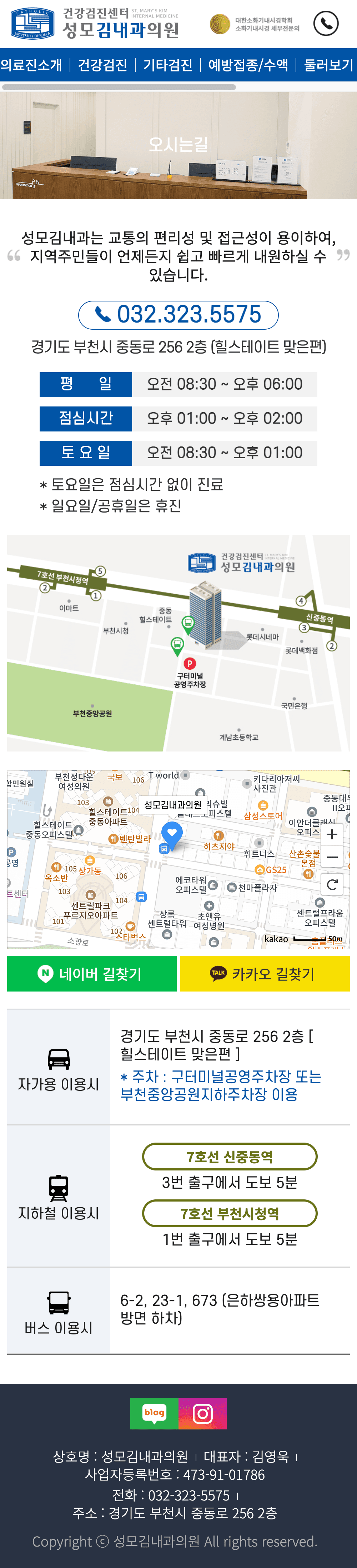The height and width of the screenshot is (1568, 357).
Task: Get directions with 카카오 길찾기
Action: pyautogui.click(x=265, y=974)
